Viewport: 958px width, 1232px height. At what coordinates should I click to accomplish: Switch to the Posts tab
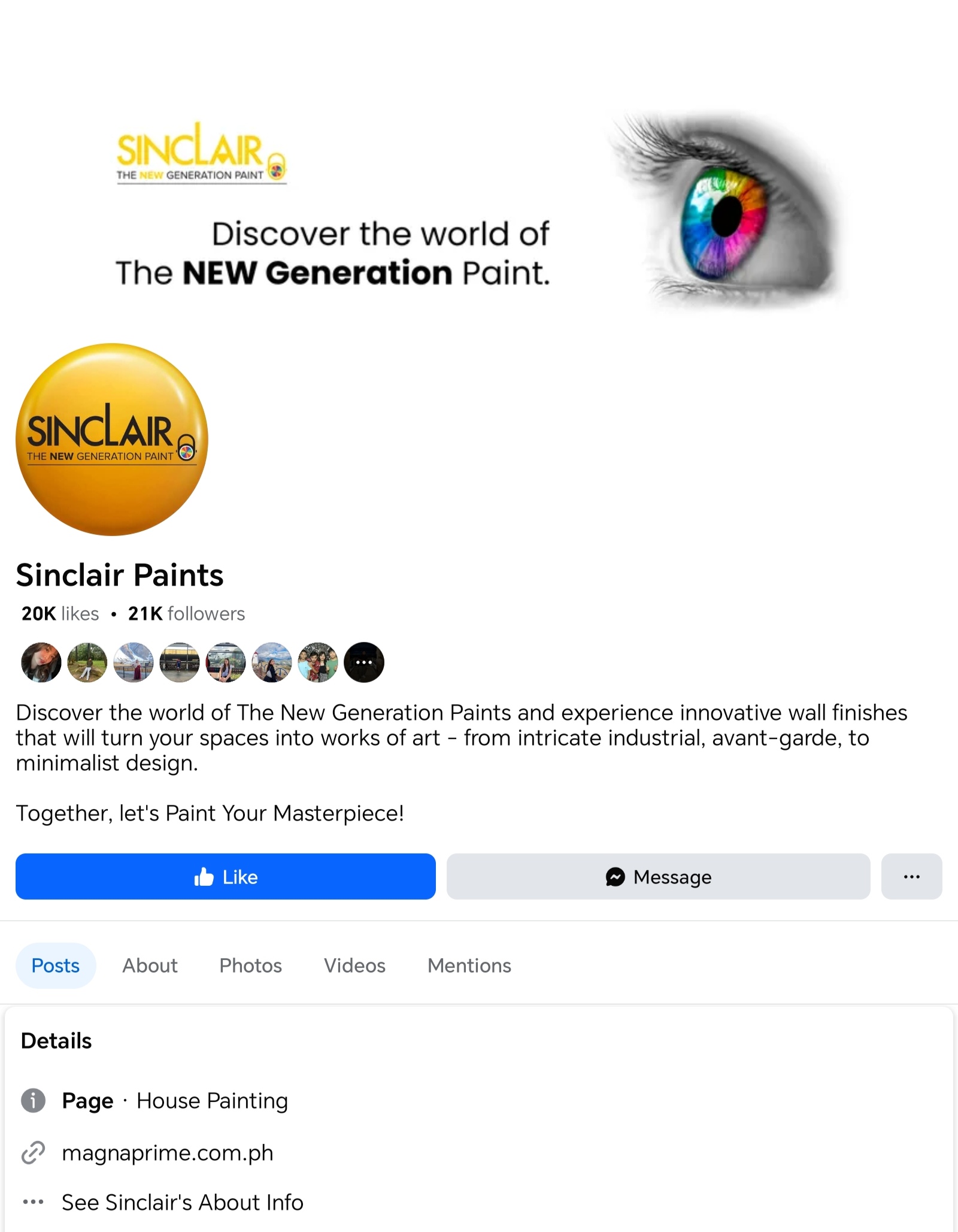[56, 965]
